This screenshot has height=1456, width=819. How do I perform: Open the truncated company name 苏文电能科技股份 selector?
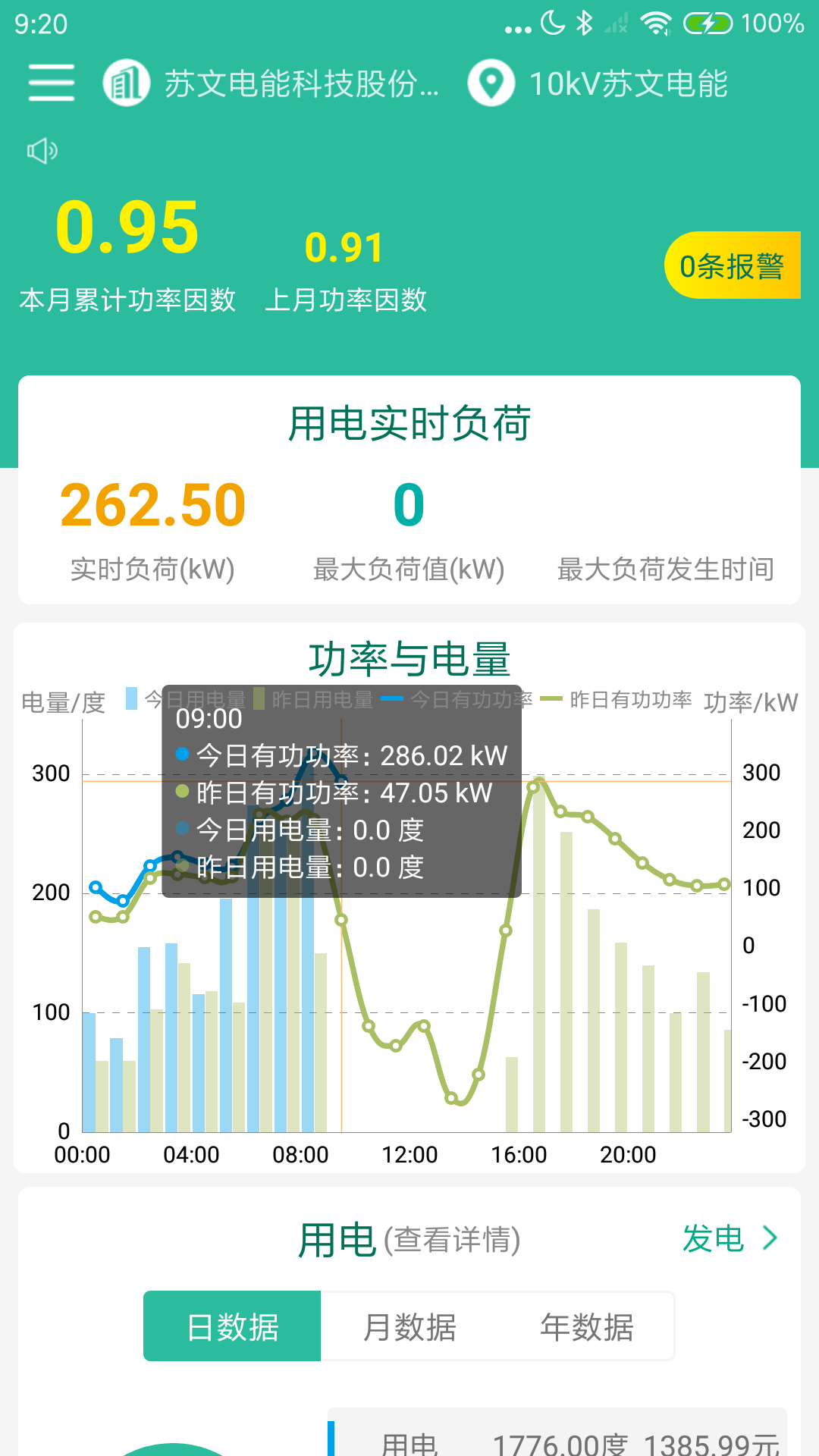[x=301, y=83]
